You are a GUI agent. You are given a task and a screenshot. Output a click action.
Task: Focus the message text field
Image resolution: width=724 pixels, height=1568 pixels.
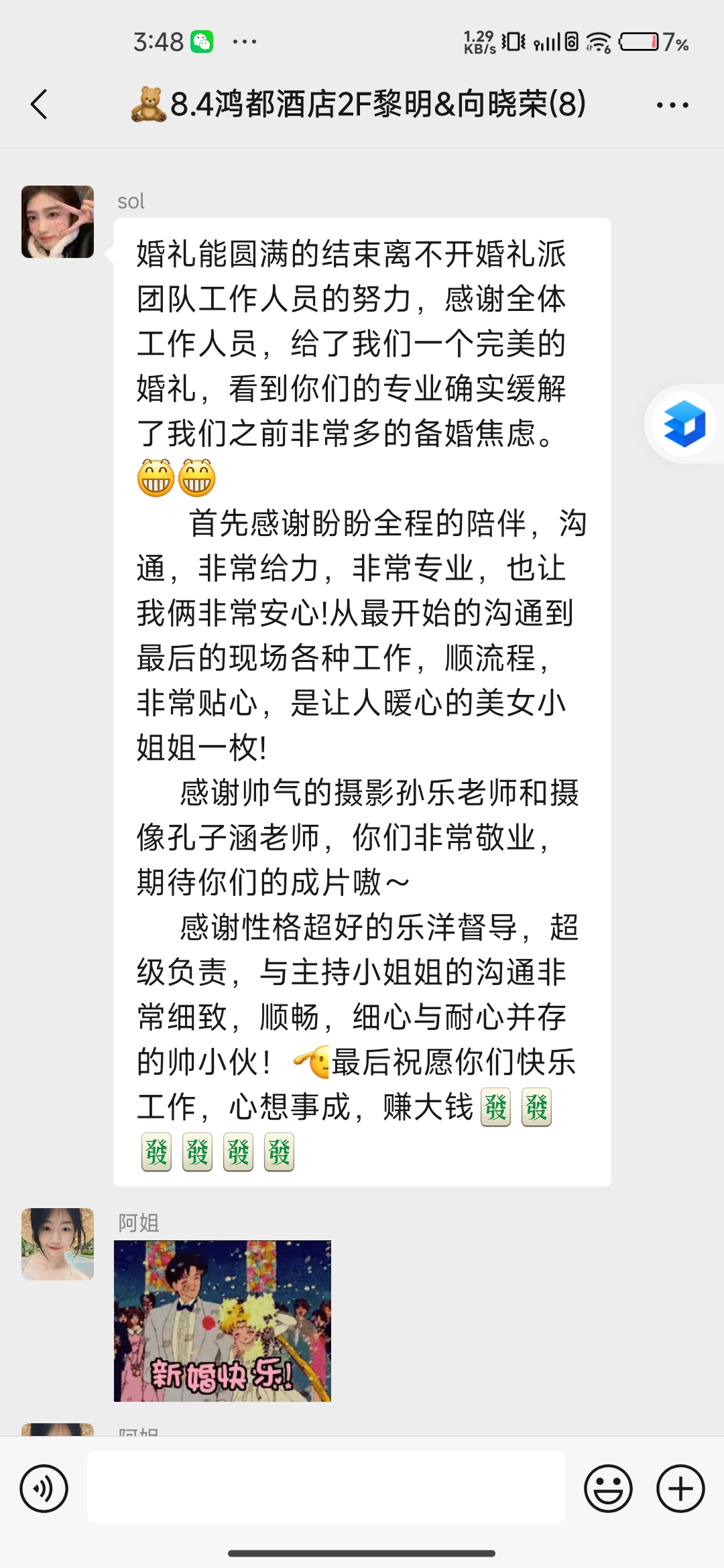[326, 1488]
